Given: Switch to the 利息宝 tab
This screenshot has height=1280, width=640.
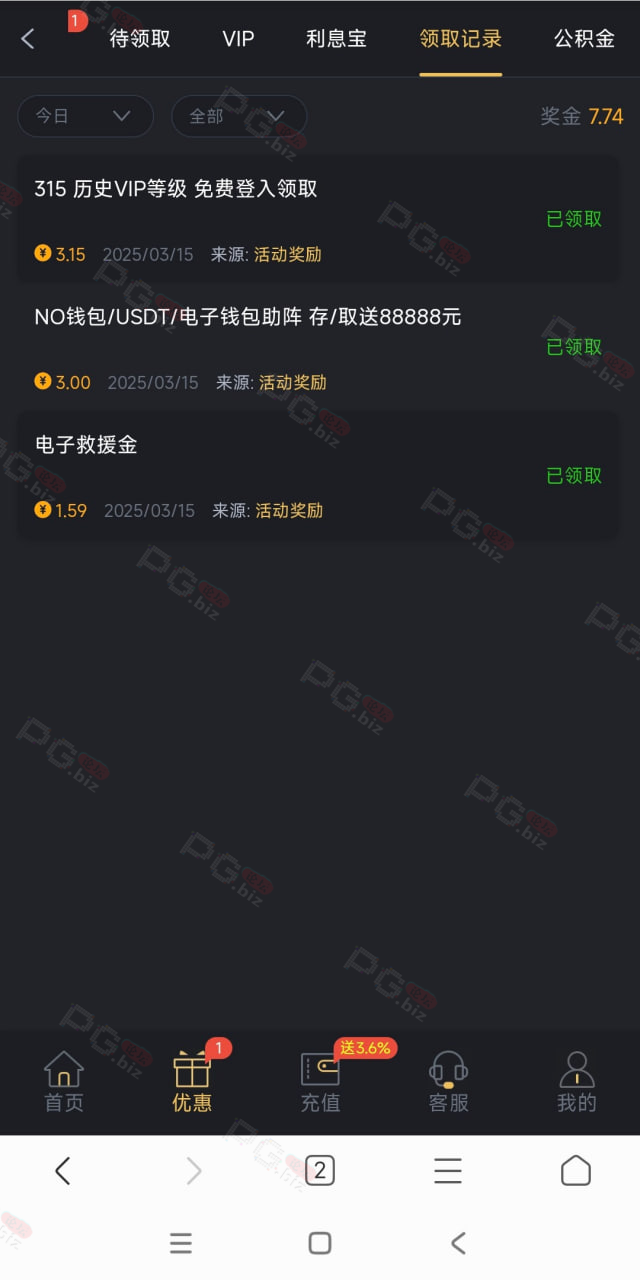Looking at the screenshot, I should click(x=336, y=39).
